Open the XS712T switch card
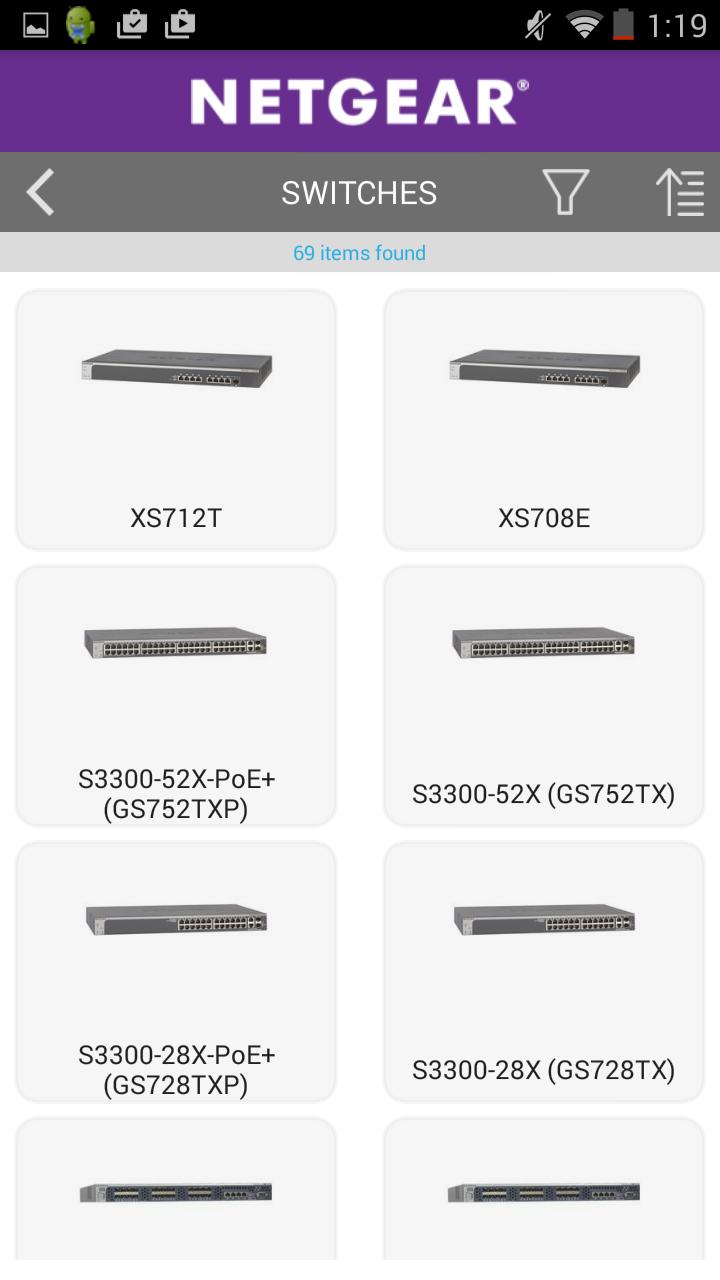The image size is (720, 1280). (x=176, y=420)
